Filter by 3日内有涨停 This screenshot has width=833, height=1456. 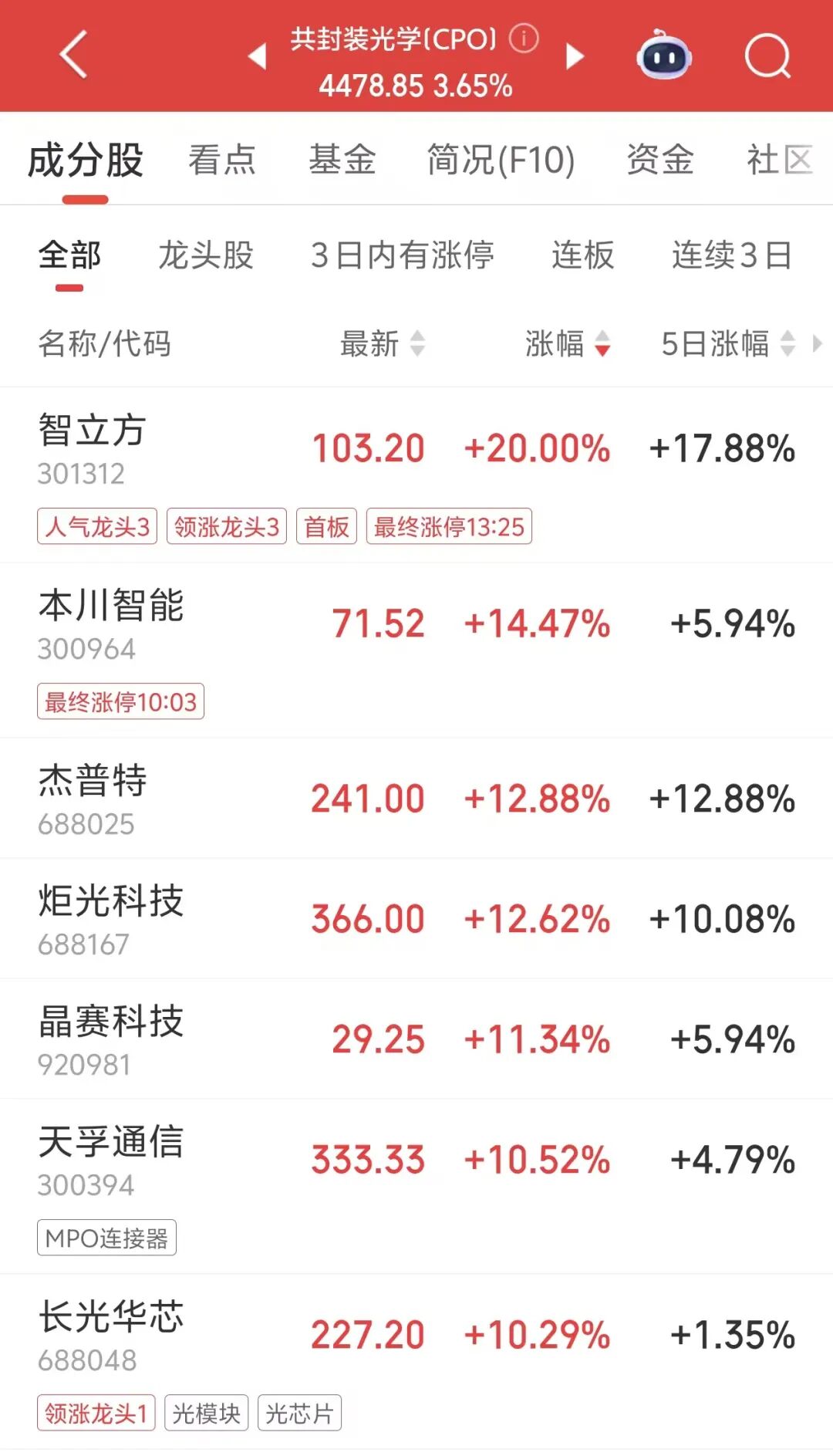[402, 255]
